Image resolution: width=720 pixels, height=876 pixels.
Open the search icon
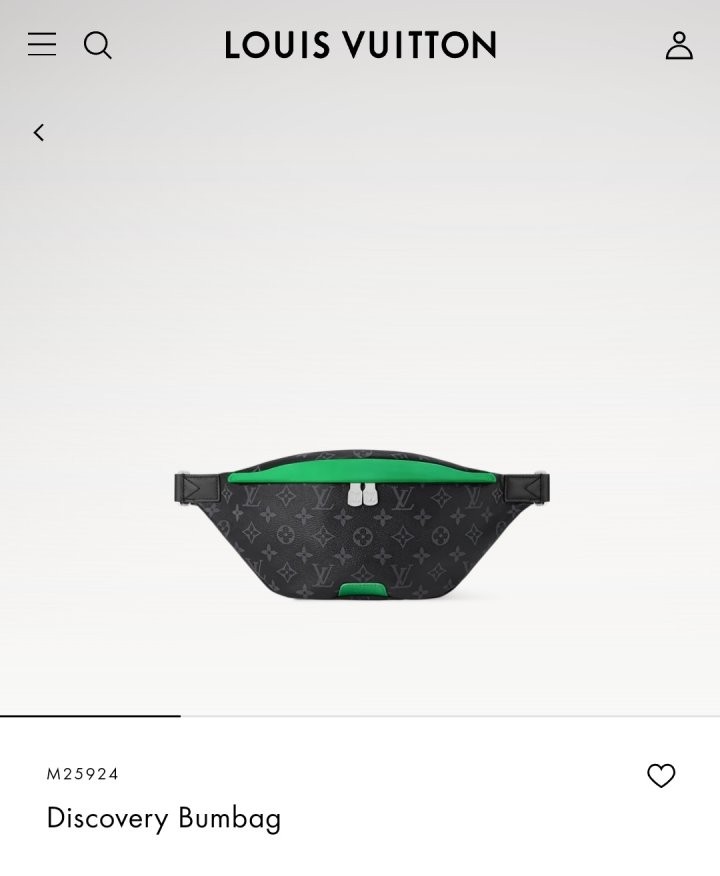(97, 45)
